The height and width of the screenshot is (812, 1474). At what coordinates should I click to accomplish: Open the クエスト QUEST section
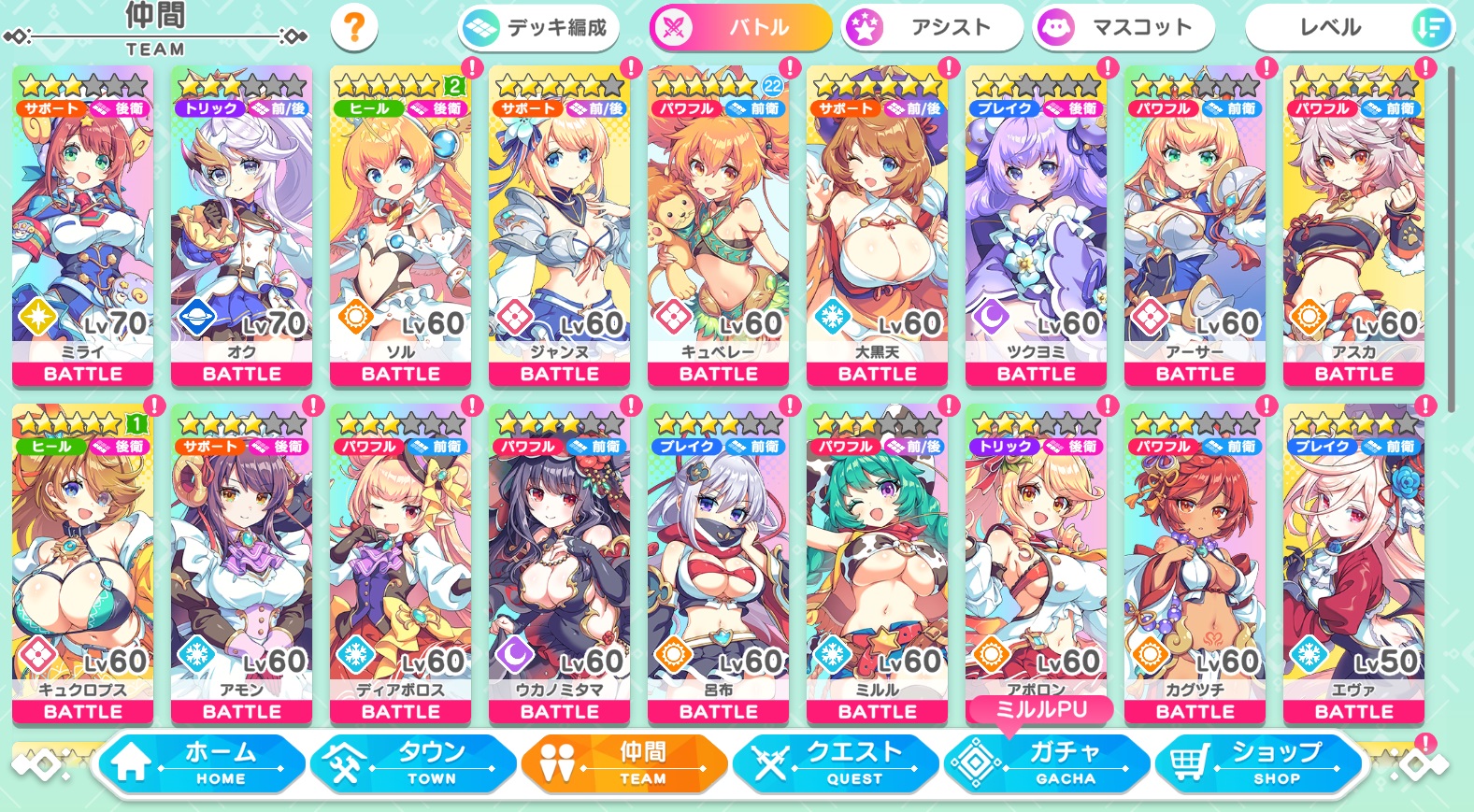click(837, 763)
